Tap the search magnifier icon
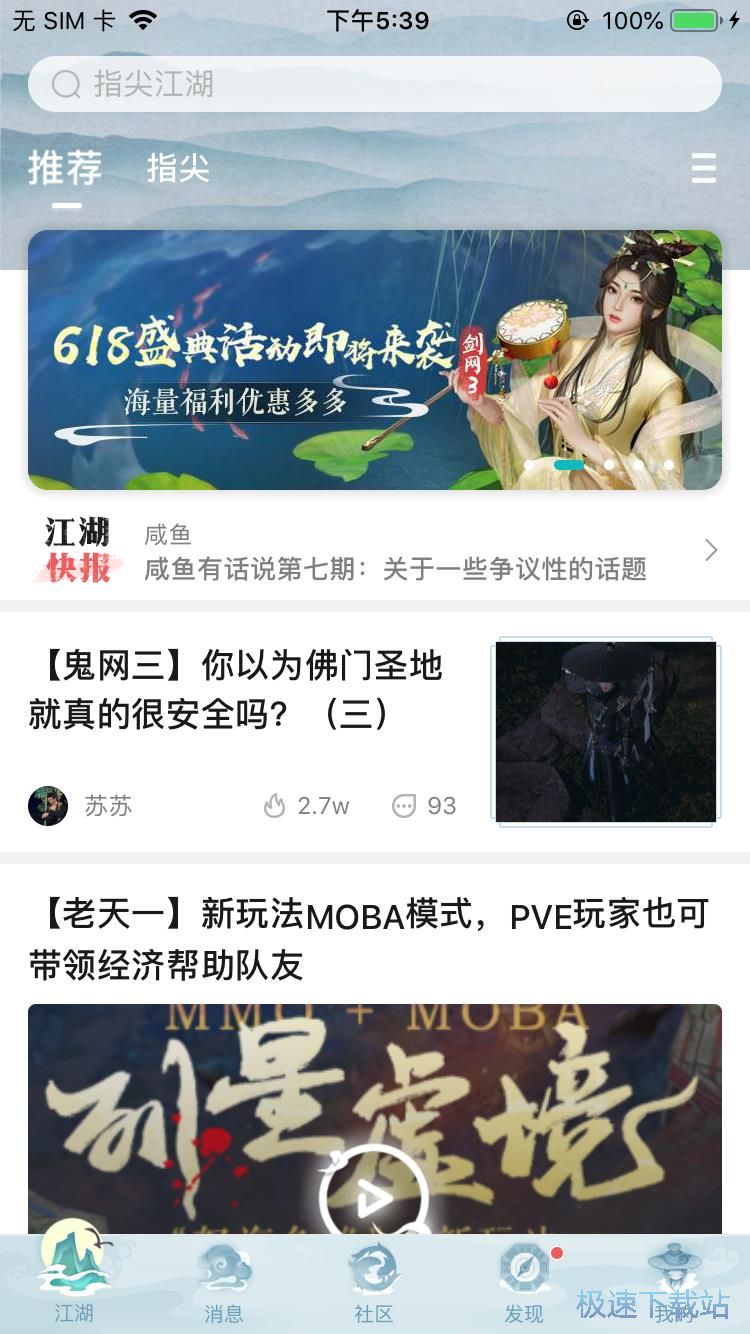The image size is (750, 1334). tap(65, 84)
